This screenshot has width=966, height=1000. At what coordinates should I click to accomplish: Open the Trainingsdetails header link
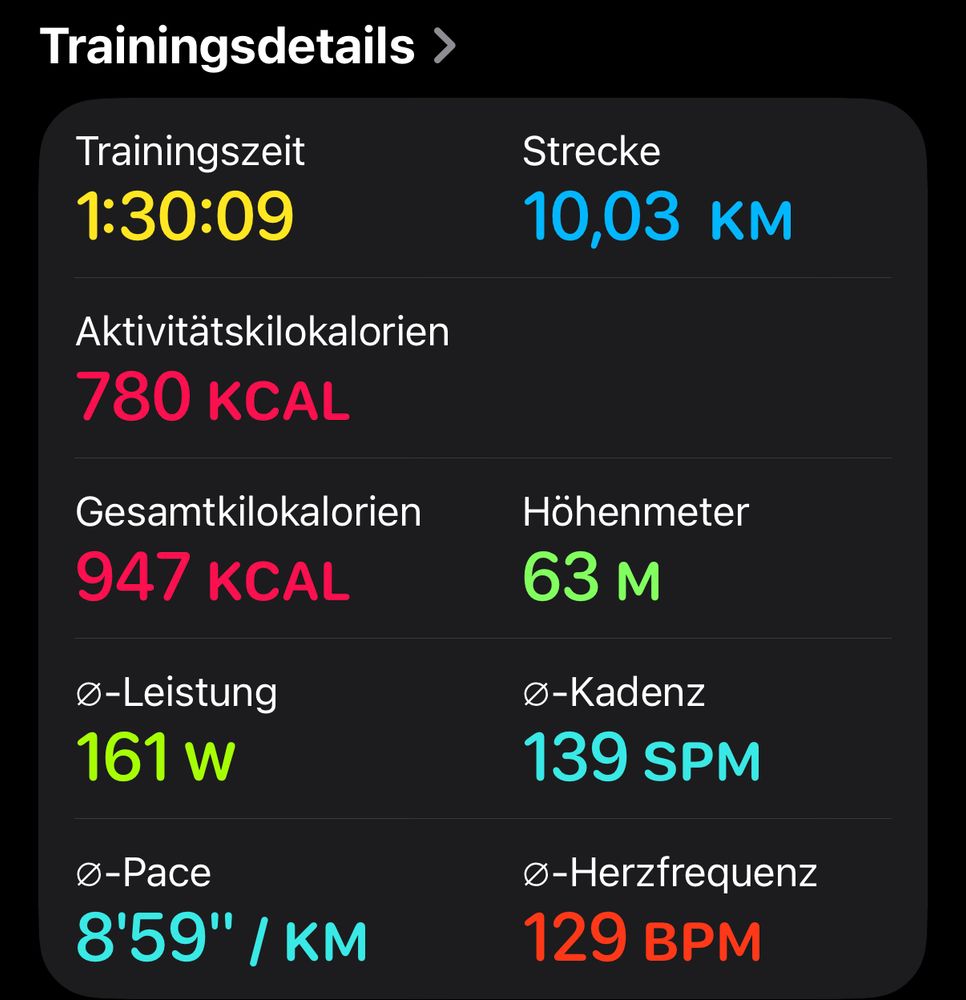point(247,47)
